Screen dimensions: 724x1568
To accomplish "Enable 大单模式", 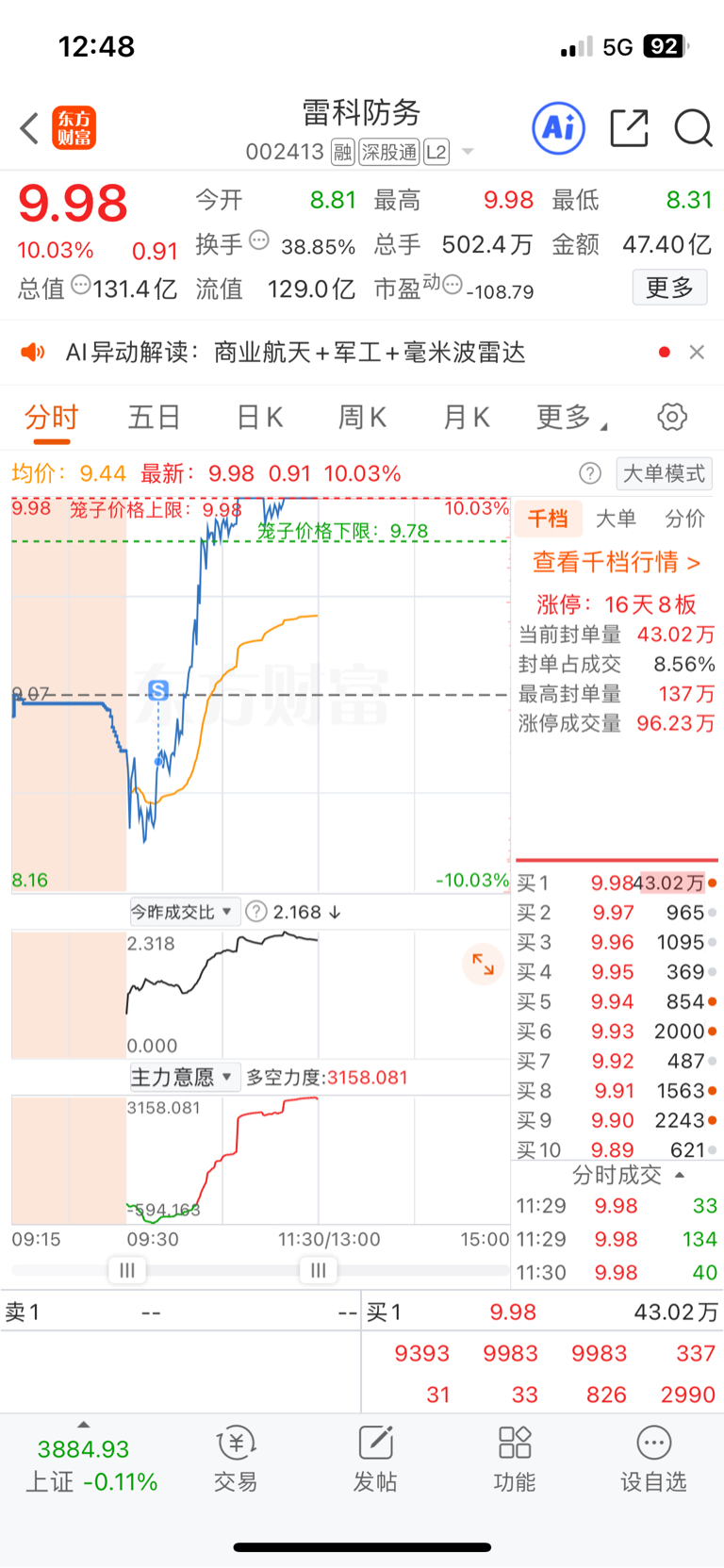I will pos(664,473).
